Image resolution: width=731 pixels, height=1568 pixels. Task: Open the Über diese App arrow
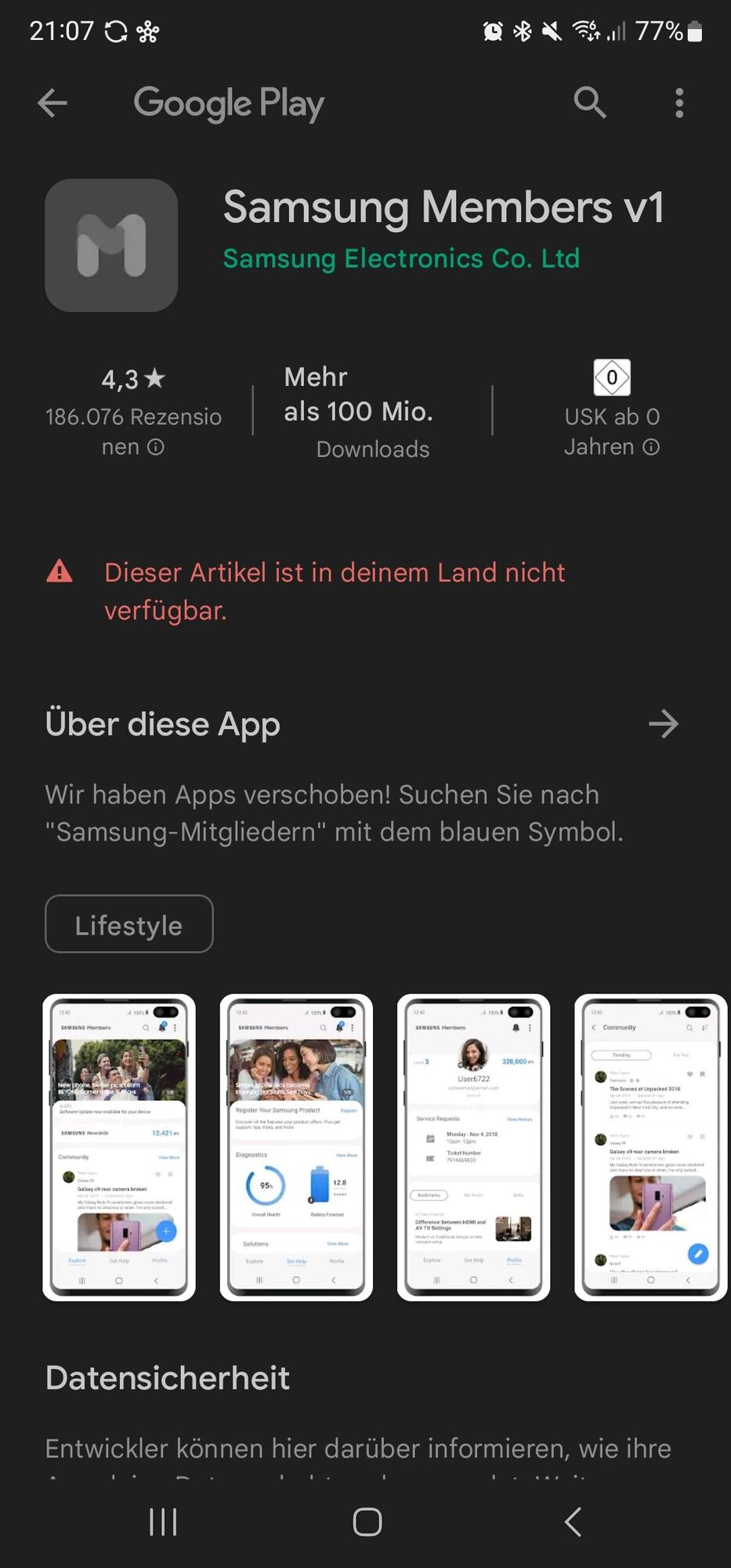tap(663, 724)
